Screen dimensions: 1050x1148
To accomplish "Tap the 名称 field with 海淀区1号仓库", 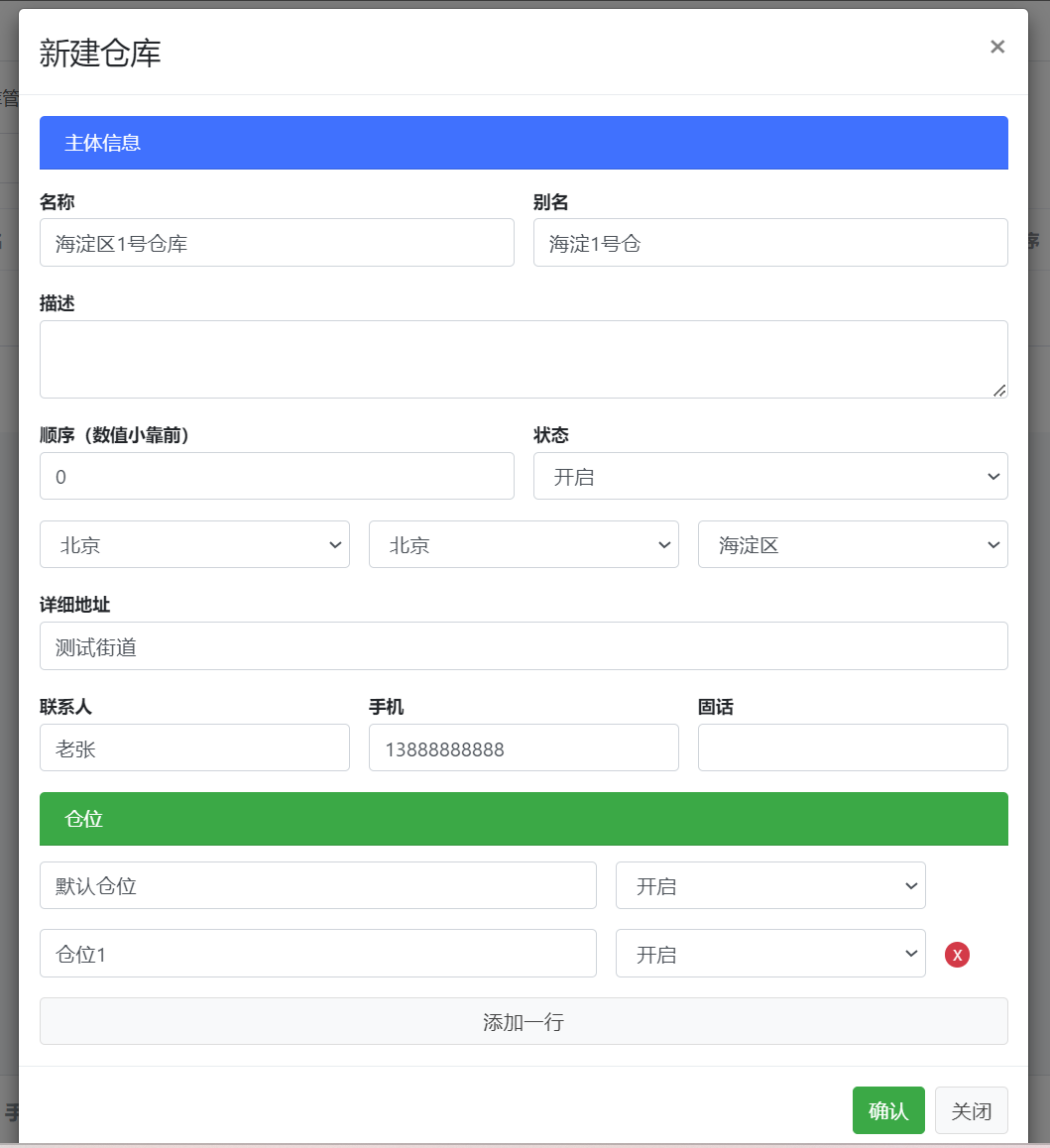I will pyautogui.click(x=277, y=243).
